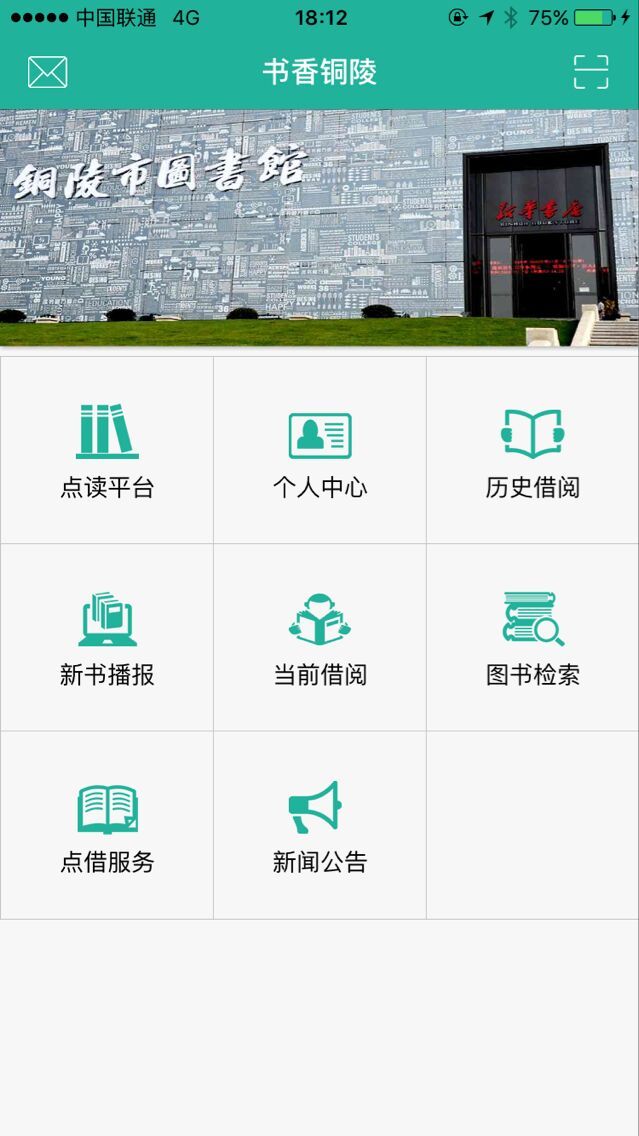The image size is (639, 1136).
Task: Select 点借服务 borrowing service
Action: [x=107, y=825]
